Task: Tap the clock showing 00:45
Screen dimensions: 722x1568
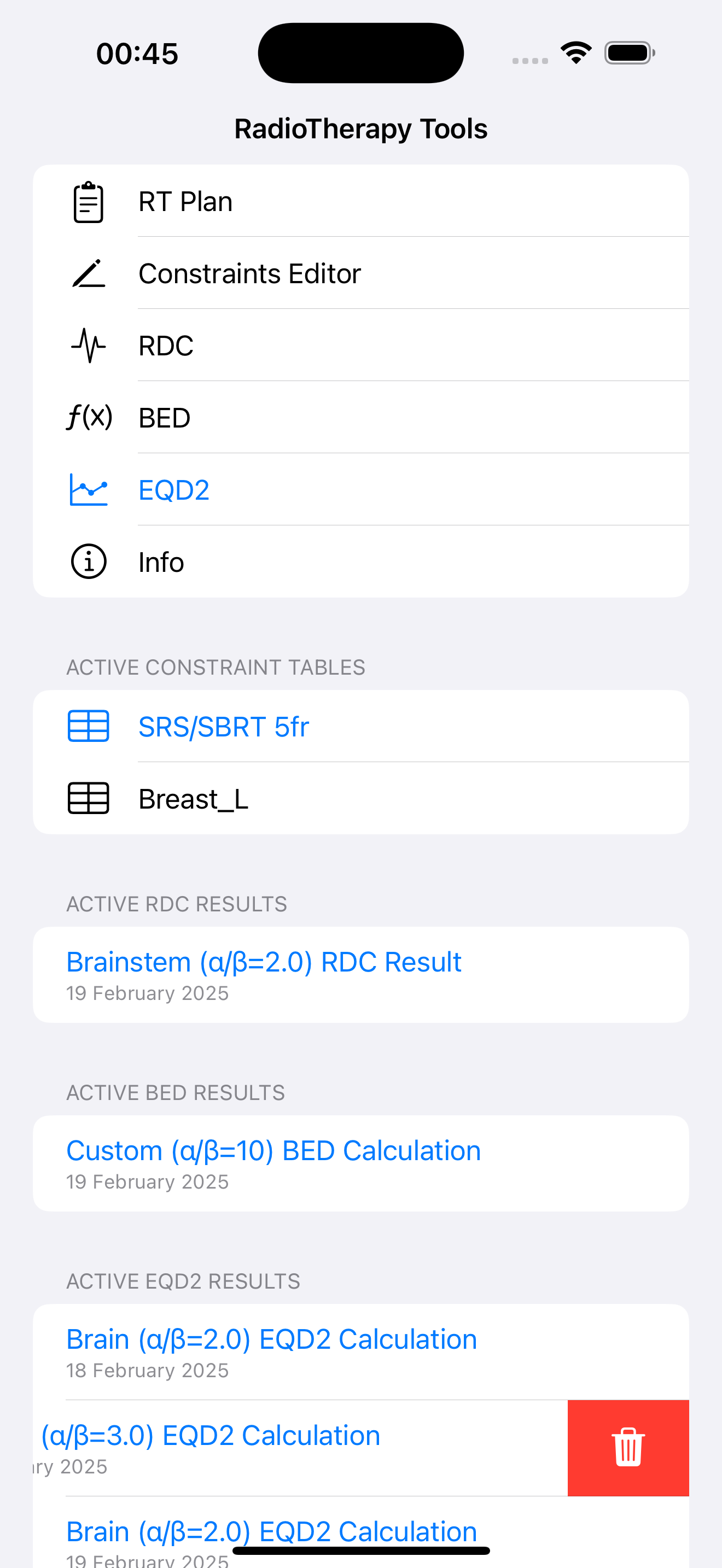Action: [136, 52]
